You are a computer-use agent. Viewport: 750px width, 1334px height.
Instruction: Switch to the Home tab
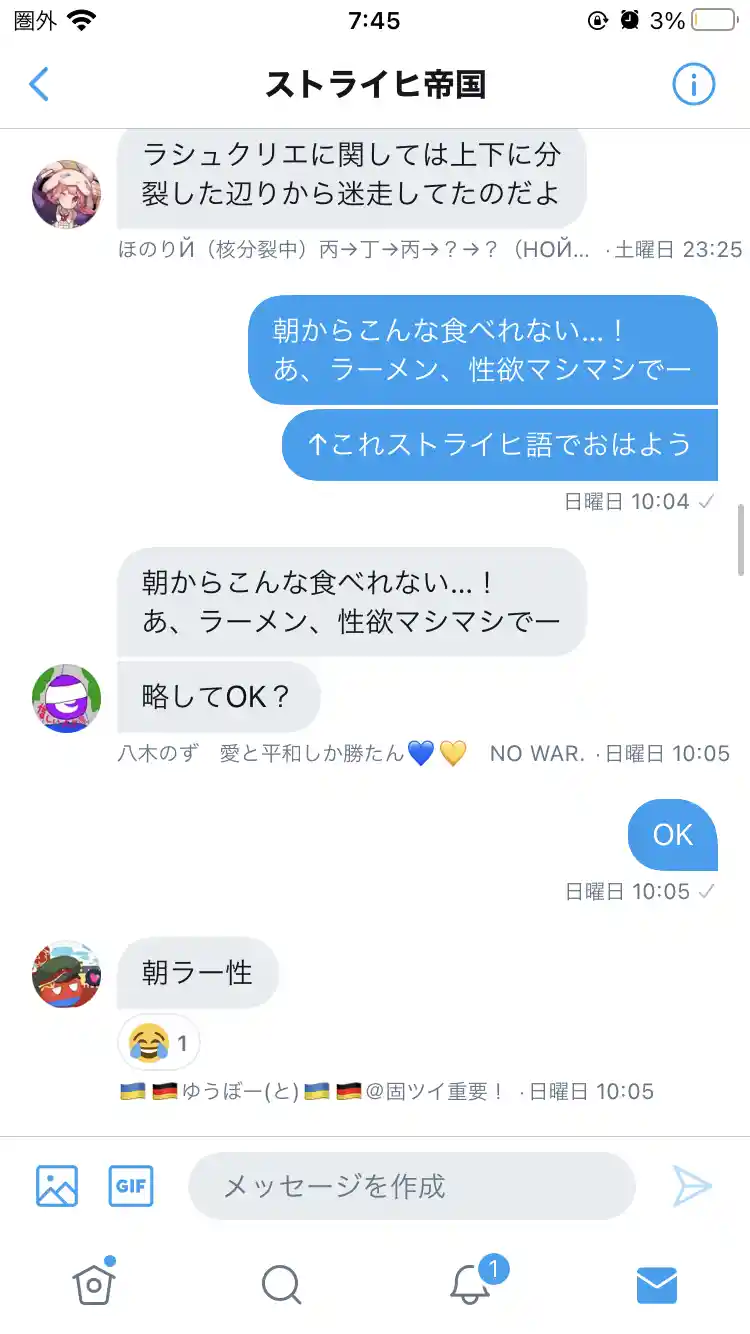[x=94, y=1284]
